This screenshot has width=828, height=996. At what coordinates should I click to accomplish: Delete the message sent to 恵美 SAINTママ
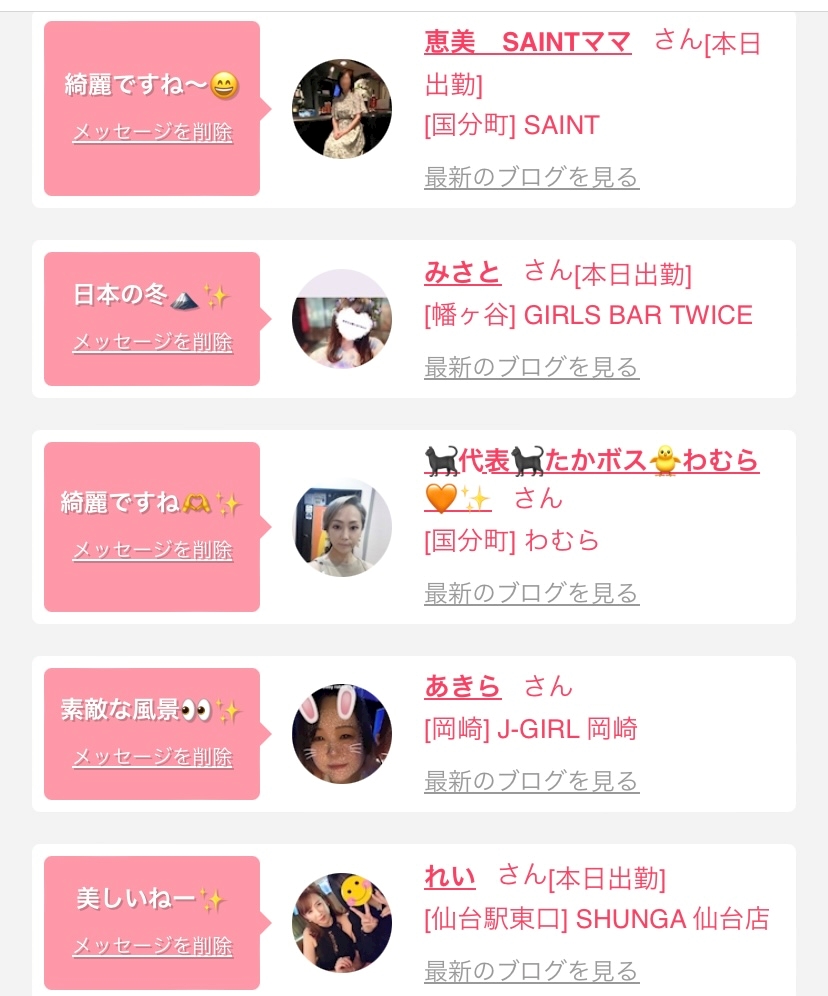152,133
